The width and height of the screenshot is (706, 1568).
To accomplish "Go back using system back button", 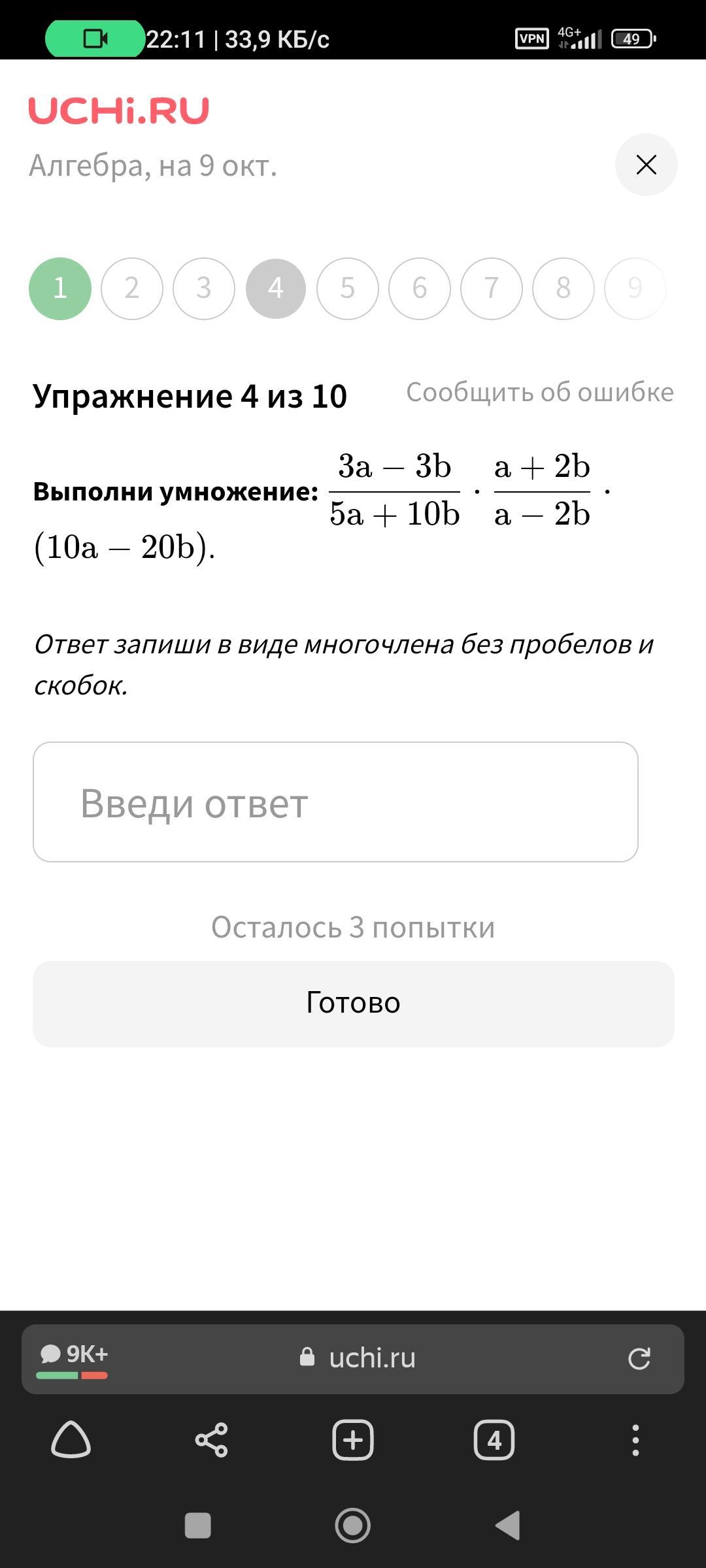I will point(508,1526).
